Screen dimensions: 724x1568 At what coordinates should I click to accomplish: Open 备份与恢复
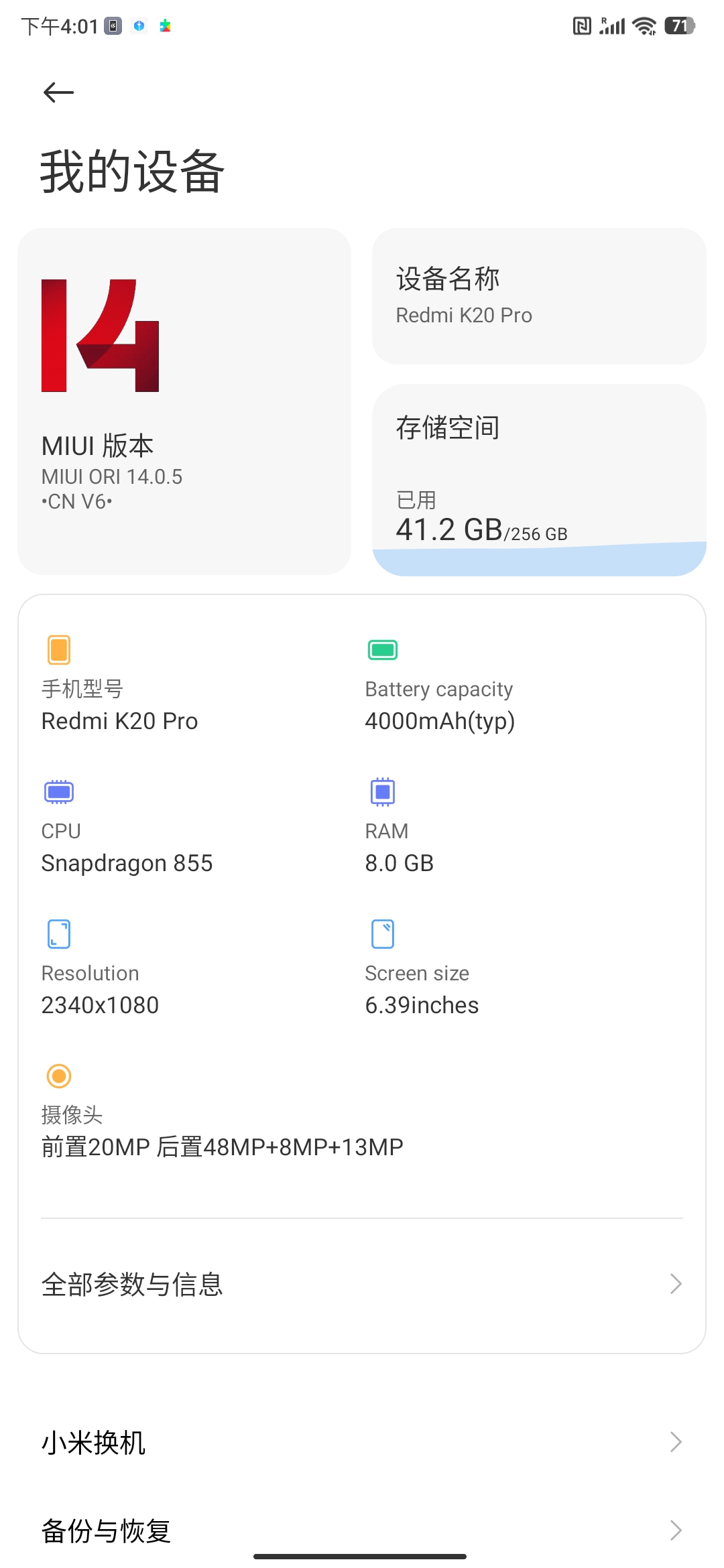pyautogui.click(x=362, y=1530)
